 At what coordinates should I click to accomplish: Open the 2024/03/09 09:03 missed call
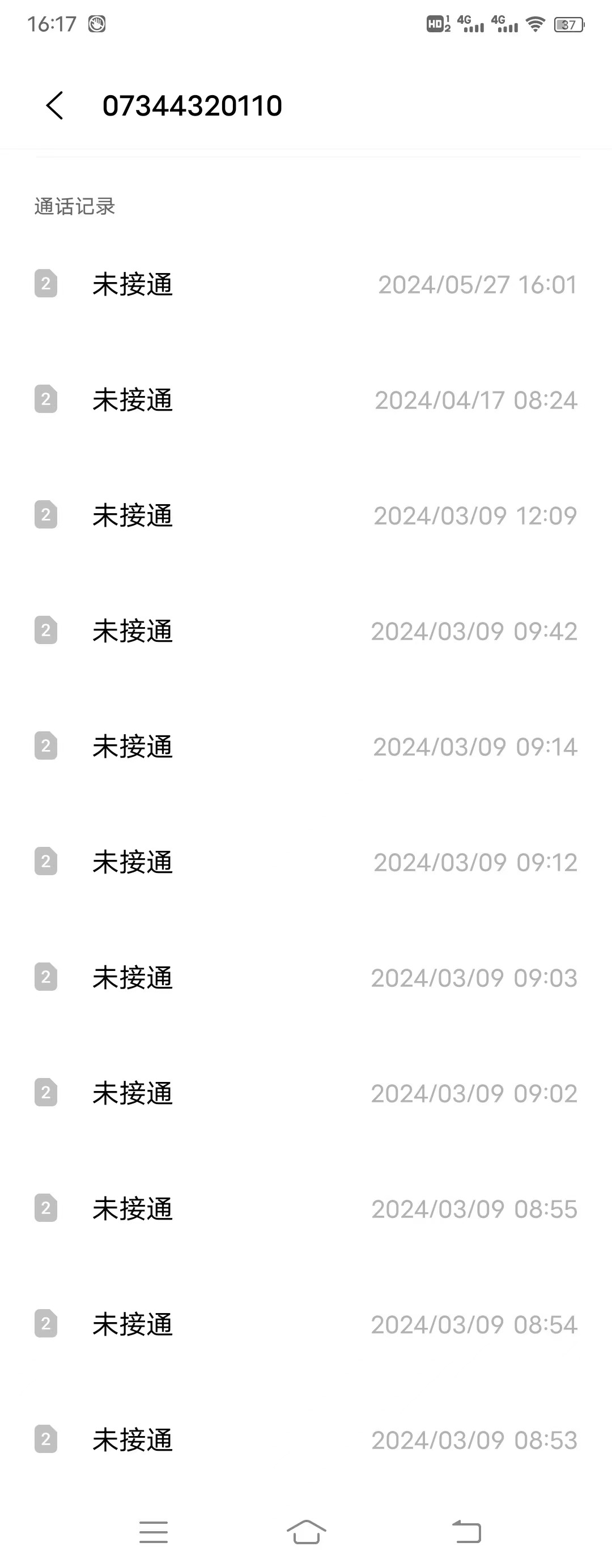point(305,978)
